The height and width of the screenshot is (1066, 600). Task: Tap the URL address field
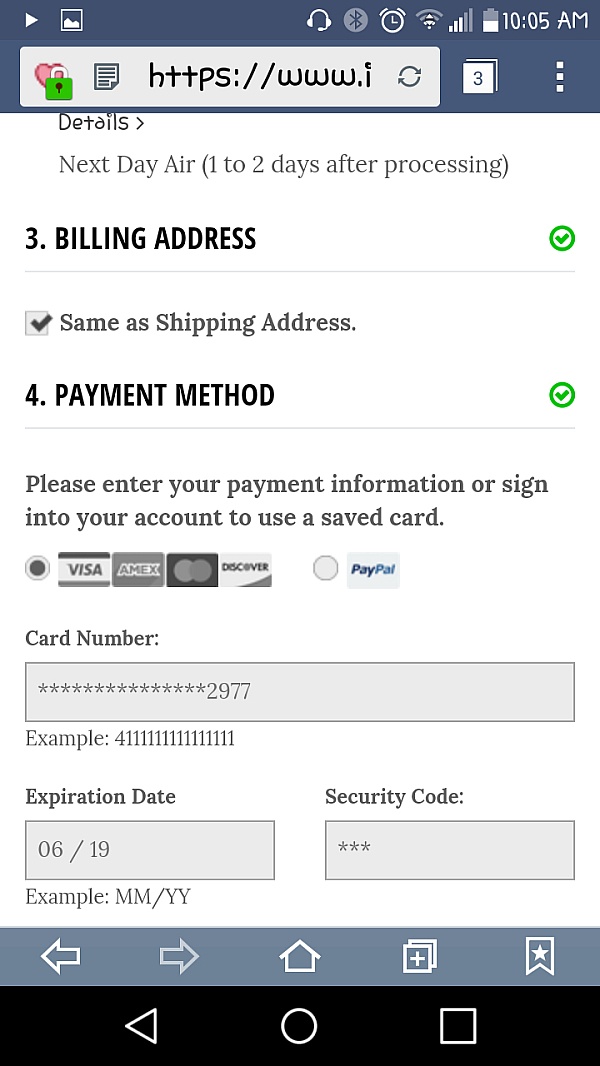tap(260, 76)
